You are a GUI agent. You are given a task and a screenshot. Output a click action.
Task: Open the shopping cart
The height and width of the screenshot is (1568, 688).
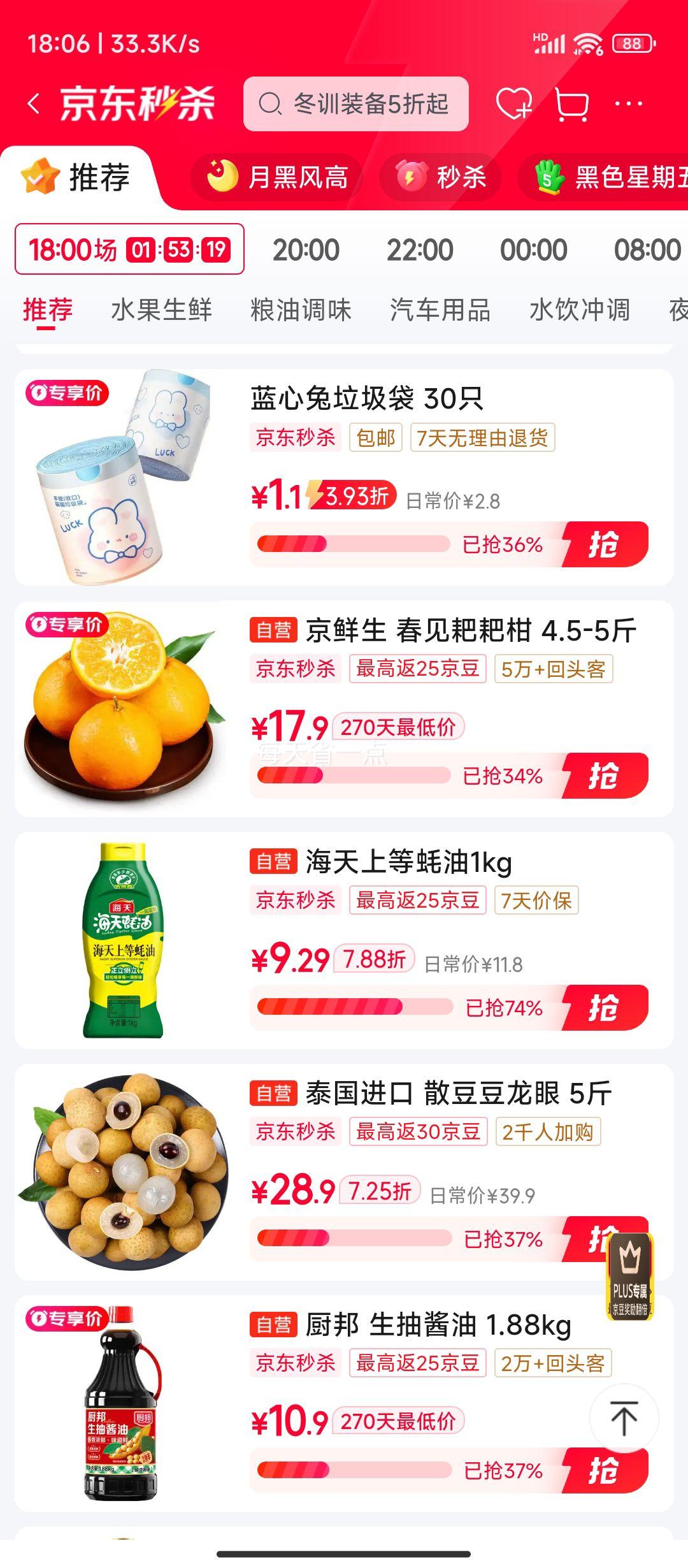pyautogui.click(x=571, y=104)
